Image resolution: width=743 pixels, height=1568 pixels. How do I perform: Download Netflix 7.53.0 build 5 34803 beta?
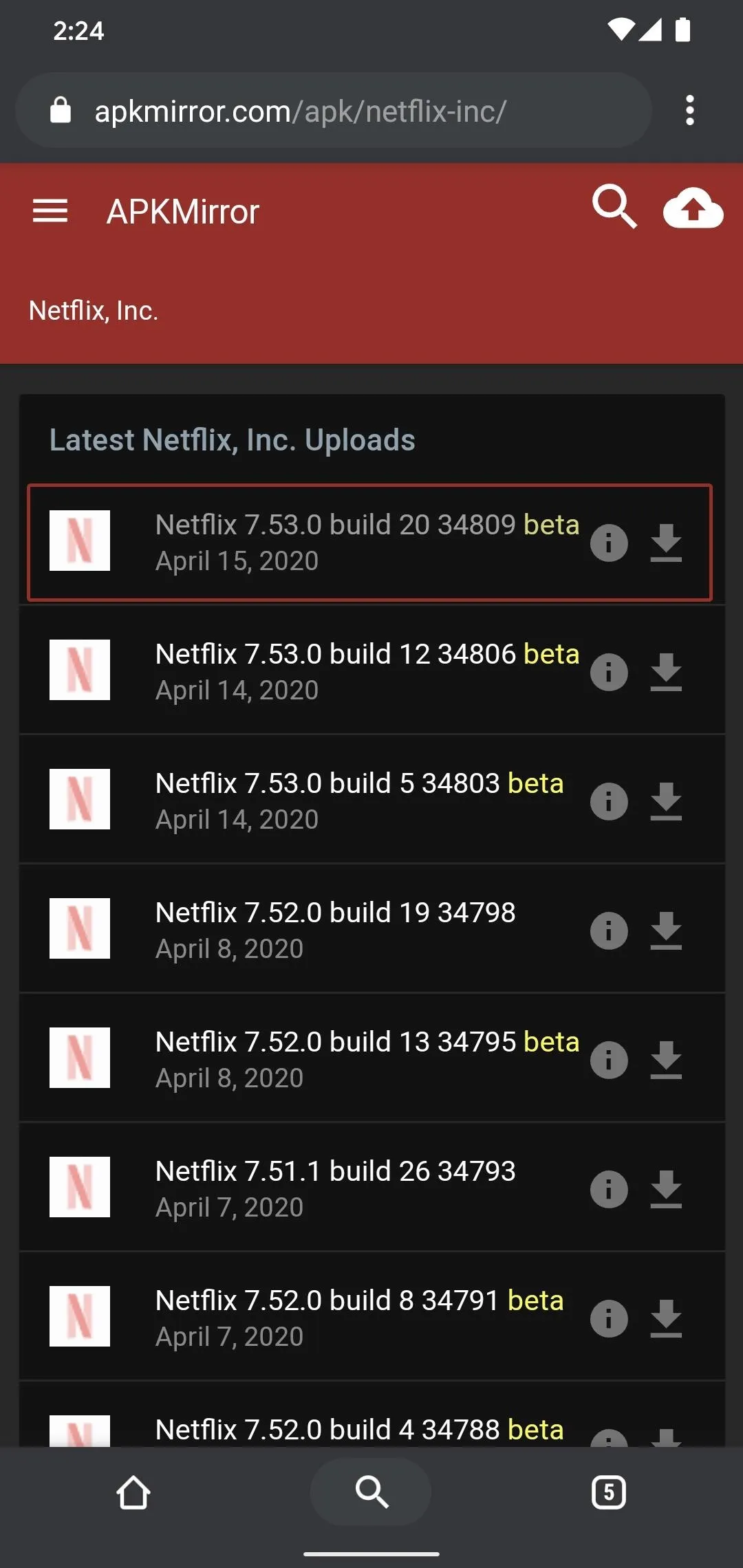point(666,802)
